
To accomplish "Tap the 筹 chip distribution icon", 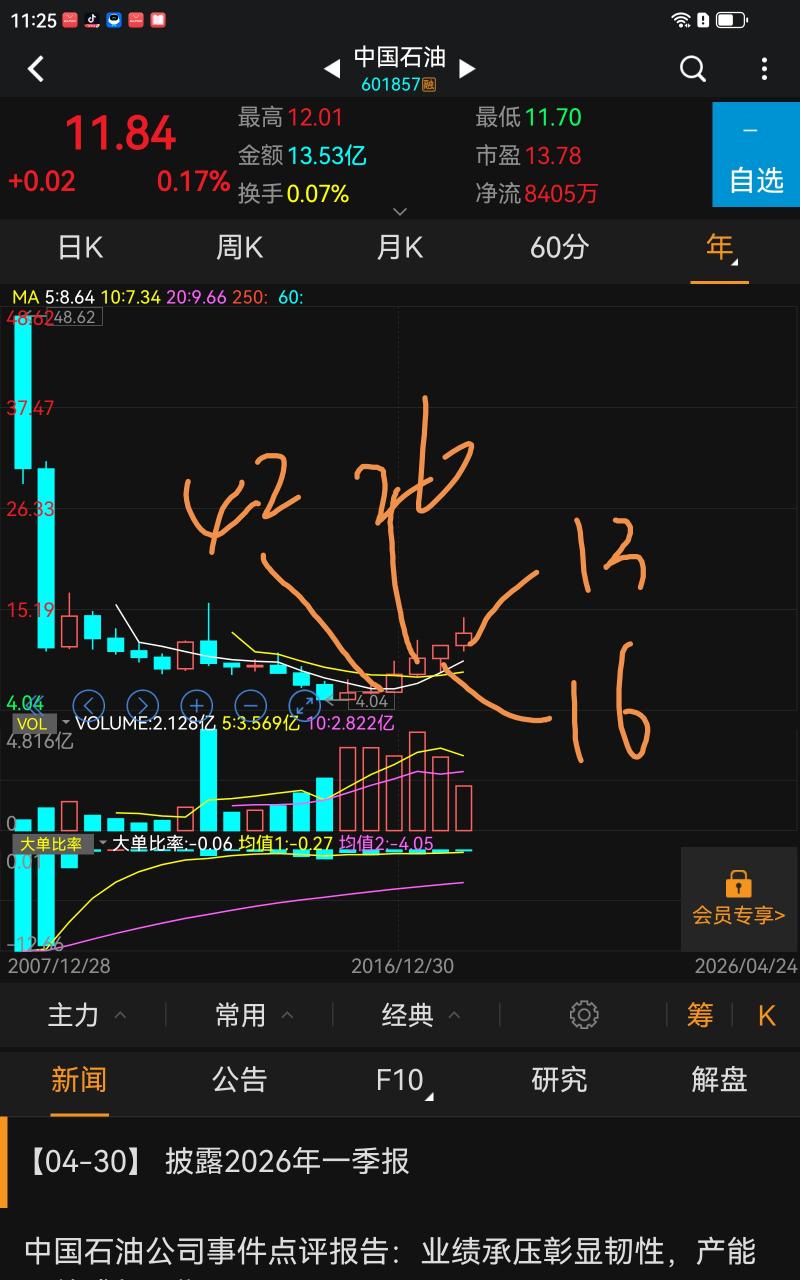I will [699, 1015].
